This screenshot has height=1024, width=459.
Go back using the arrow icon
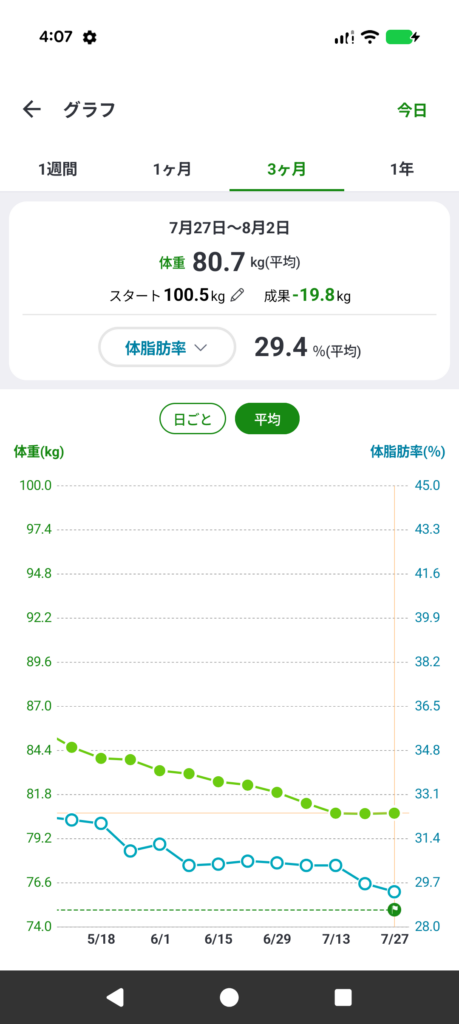tap(31, 110)
